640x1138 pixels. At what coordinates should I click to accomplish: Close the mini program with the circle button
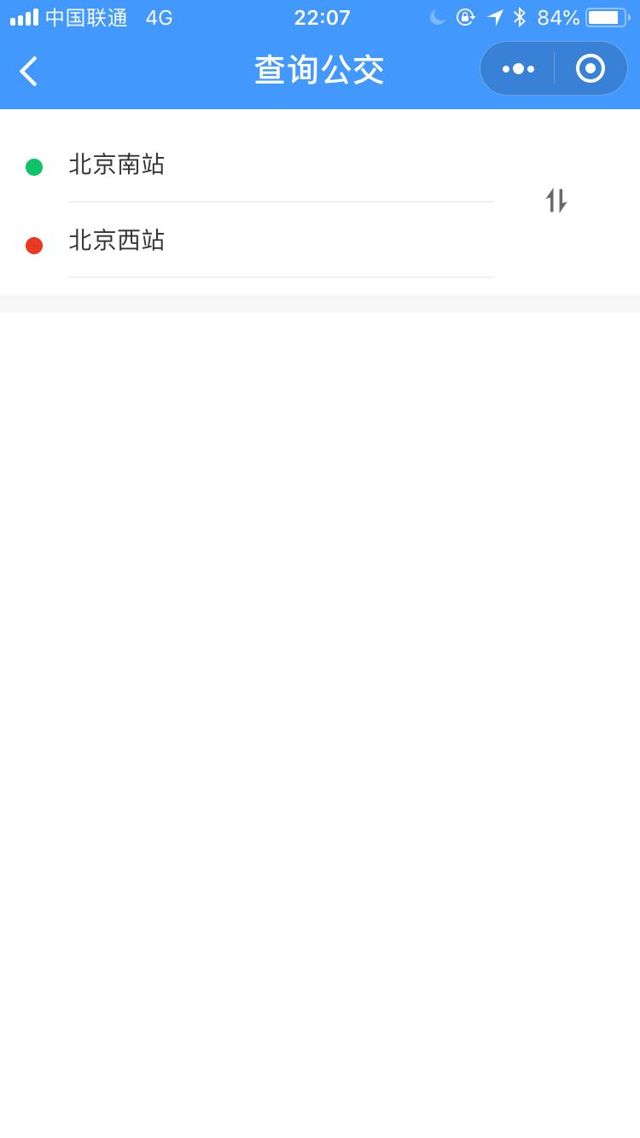click(591, 69)
